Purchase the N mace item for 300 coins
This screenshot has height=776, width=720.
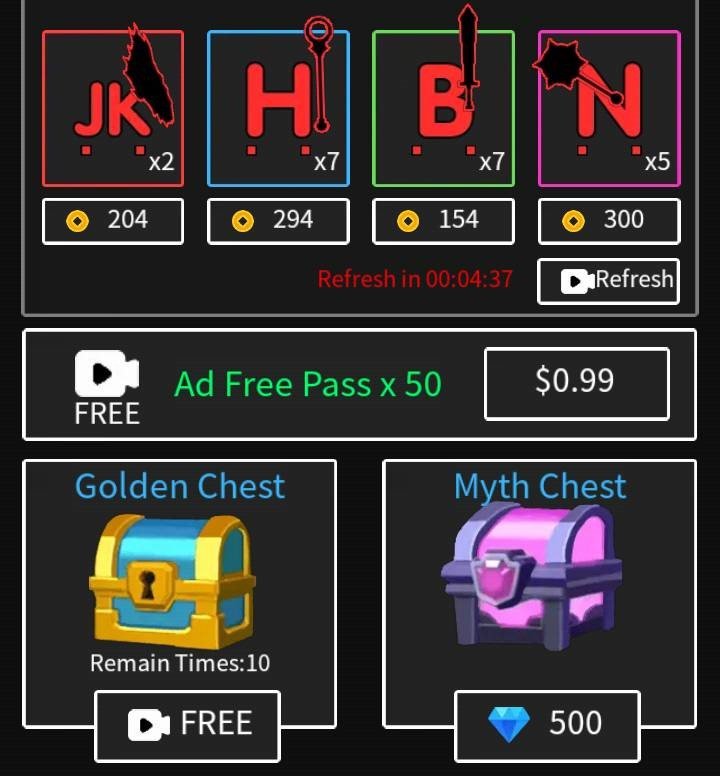point(609,221)
